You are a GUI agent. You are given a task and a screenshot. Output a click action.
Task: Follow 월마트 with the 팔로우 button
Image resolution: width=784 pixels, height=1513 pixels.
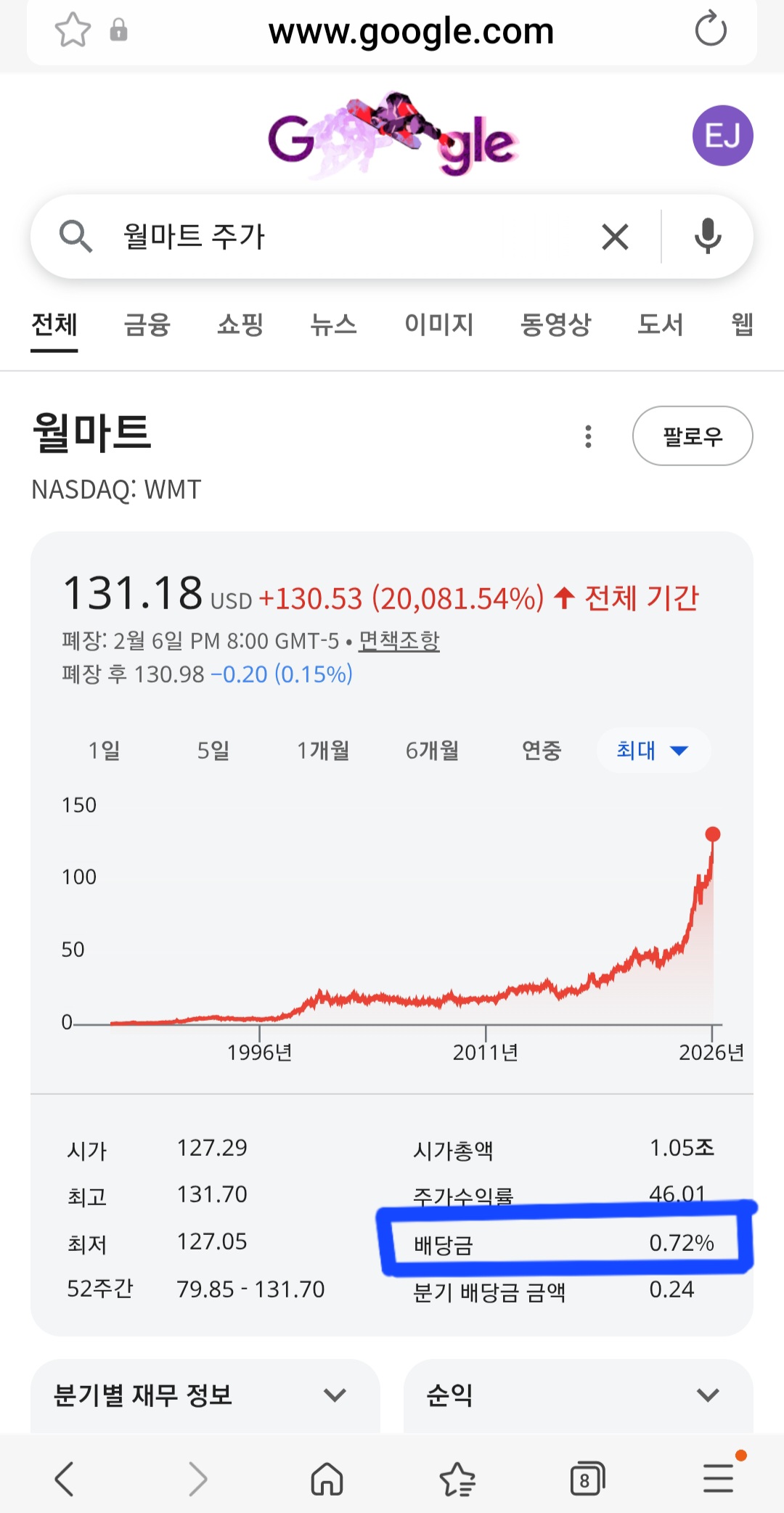pyautogui.click(x=693, y=436)
